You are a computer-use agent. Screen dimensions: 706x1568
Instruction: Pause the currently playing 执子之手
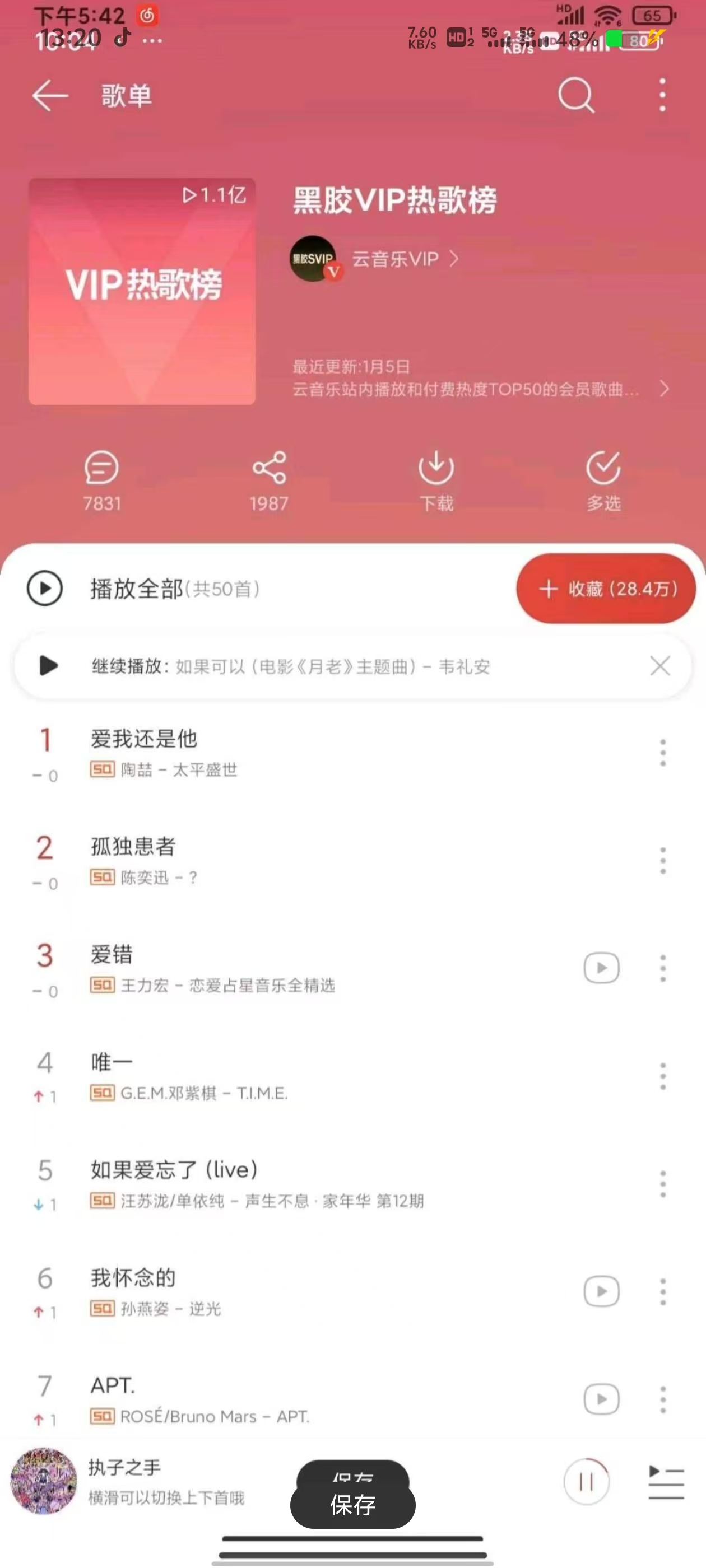point(586,1482)
